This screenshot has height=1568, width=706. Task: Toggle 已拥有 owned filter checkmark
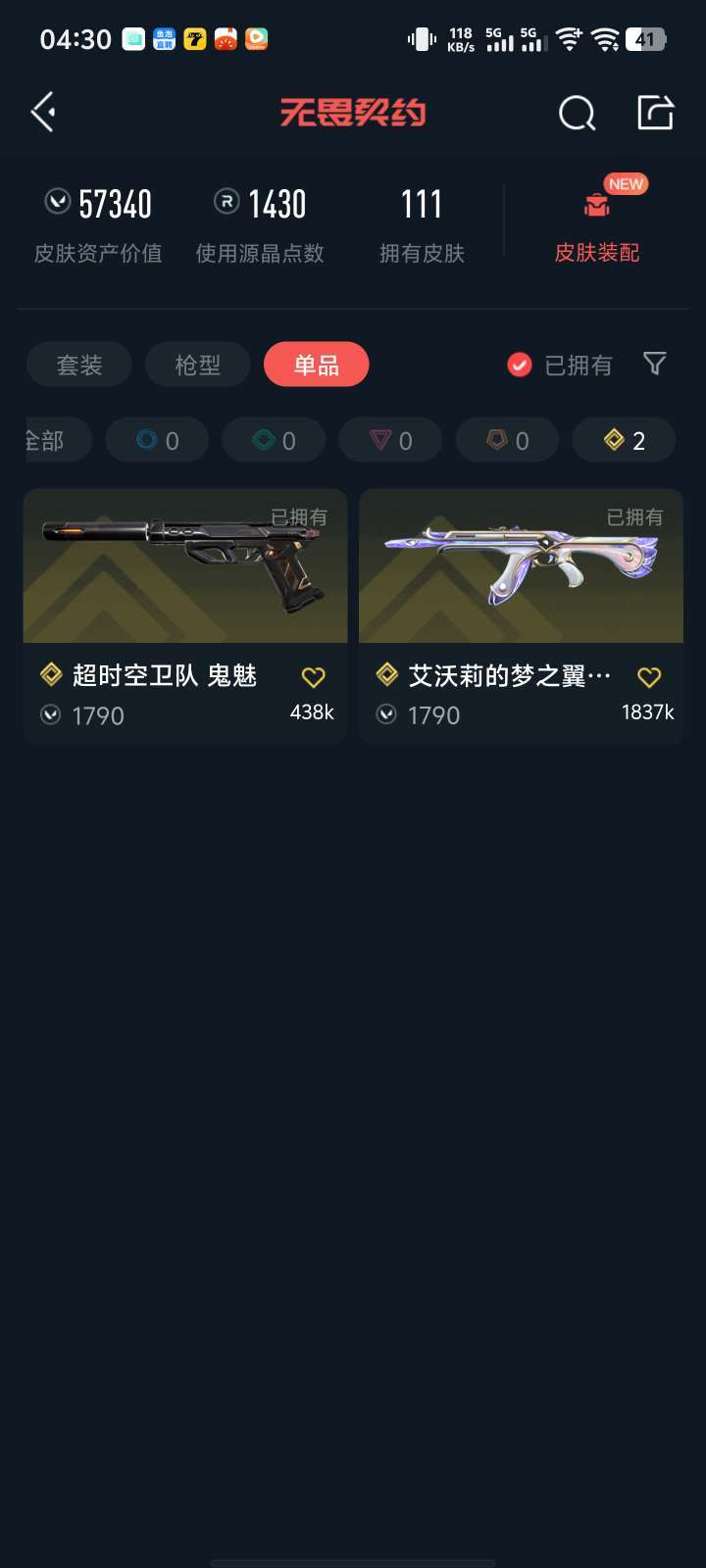[x=519, y=364]
